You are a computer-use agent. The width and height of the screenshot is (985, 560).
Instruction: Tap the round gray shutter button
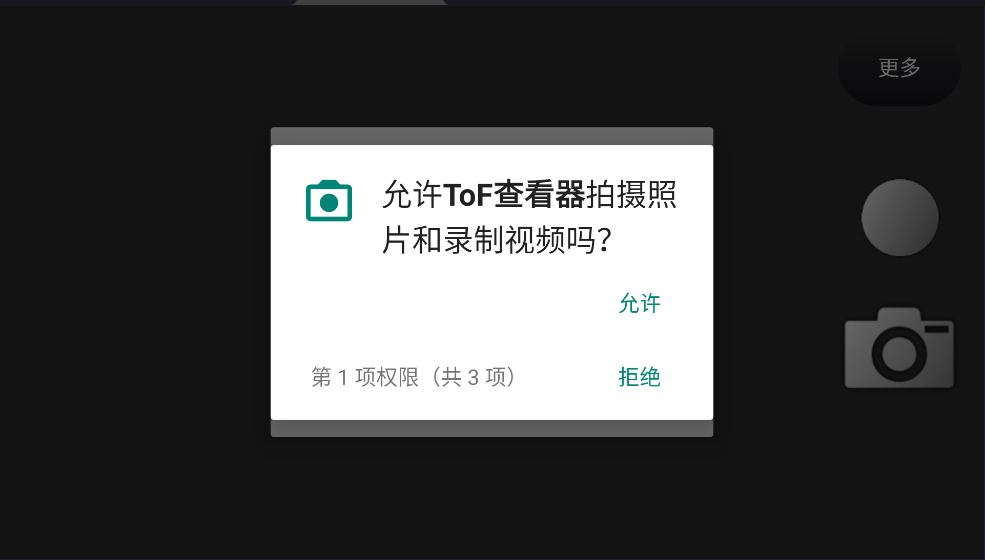(x=899, y=217)
